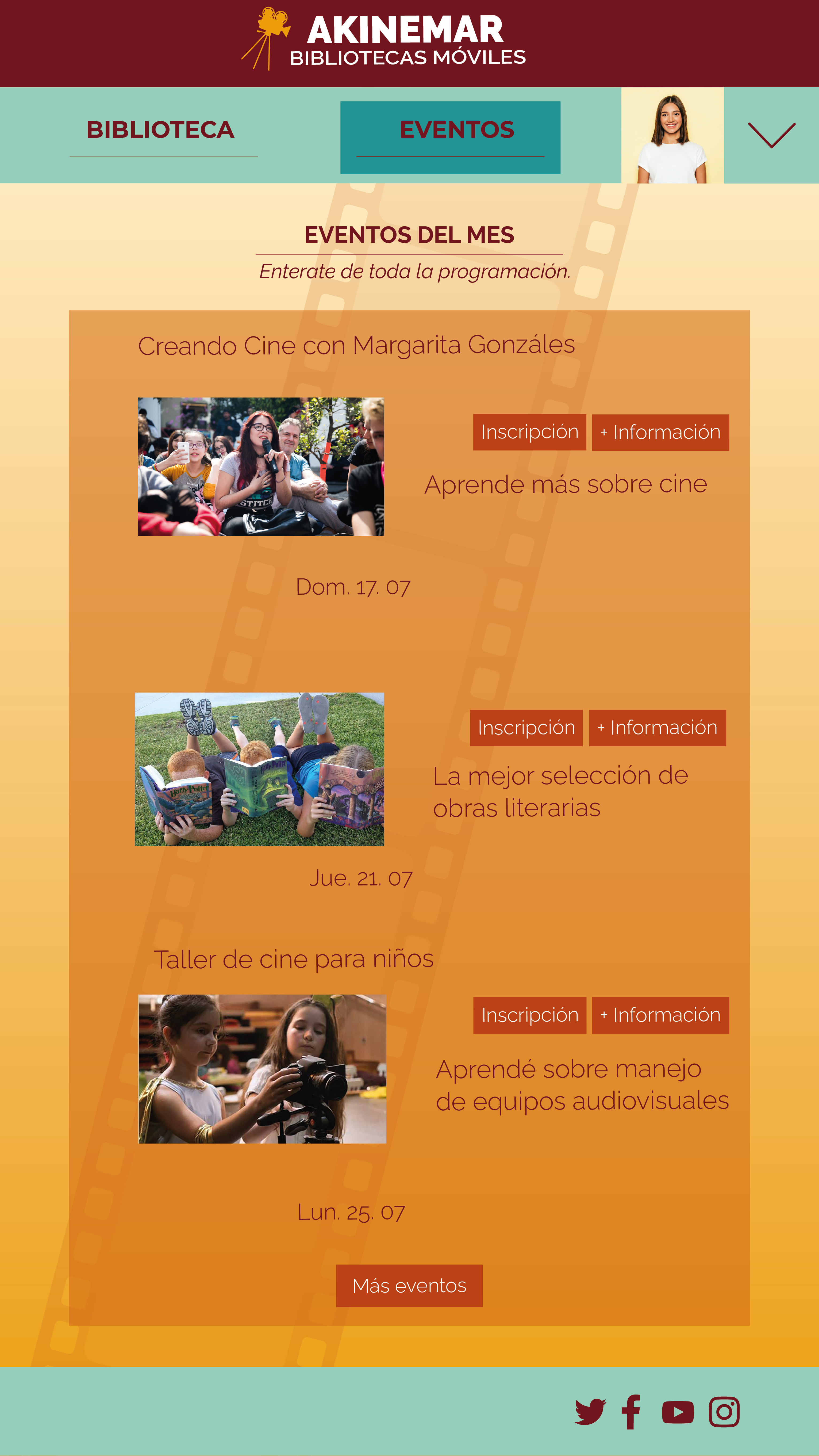Open + Información for Aprende más sobre cine
This screenshot has height=1456, width=819.
coord(660,432)
